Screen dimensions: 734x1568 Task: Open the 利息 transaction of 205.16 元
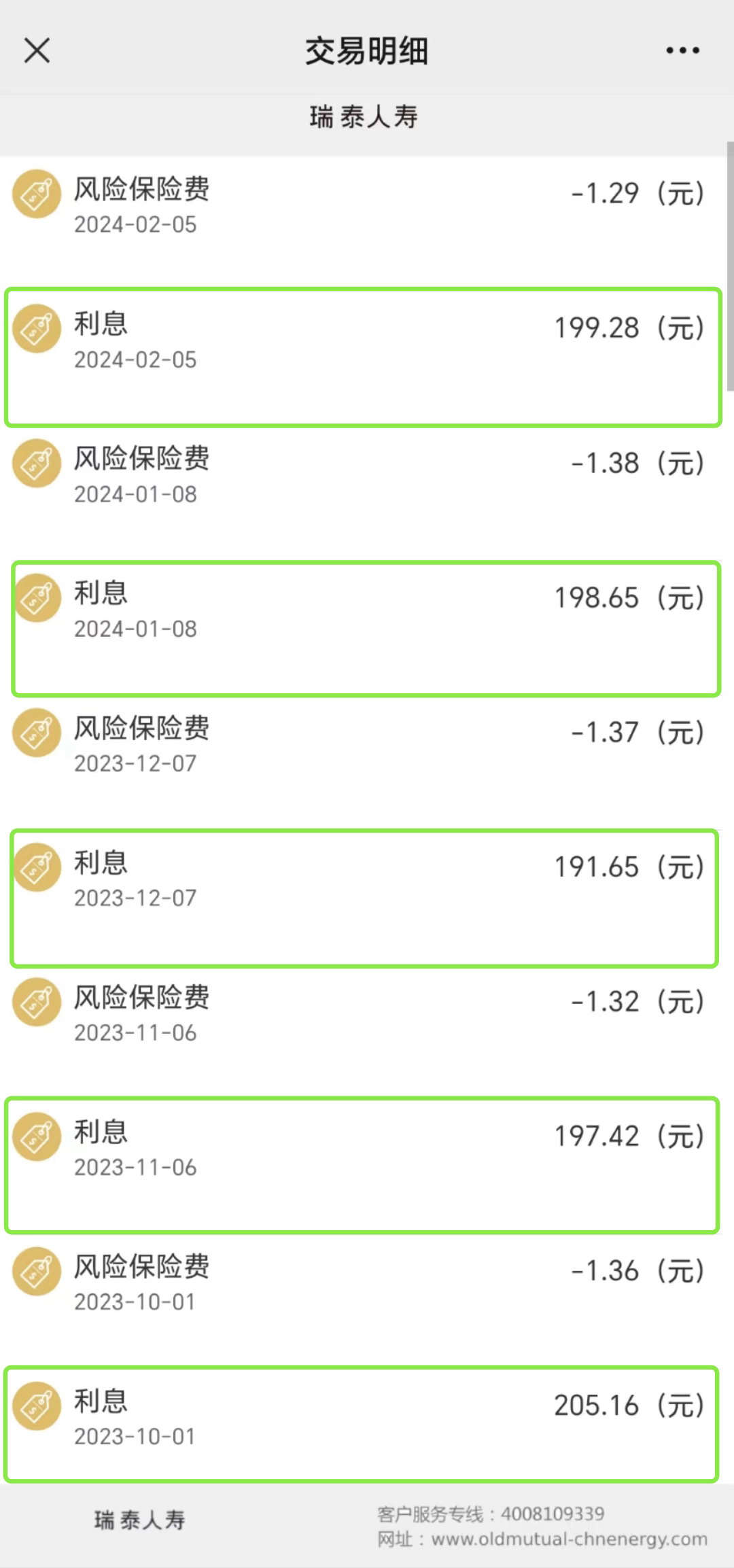click(367, 1421)
